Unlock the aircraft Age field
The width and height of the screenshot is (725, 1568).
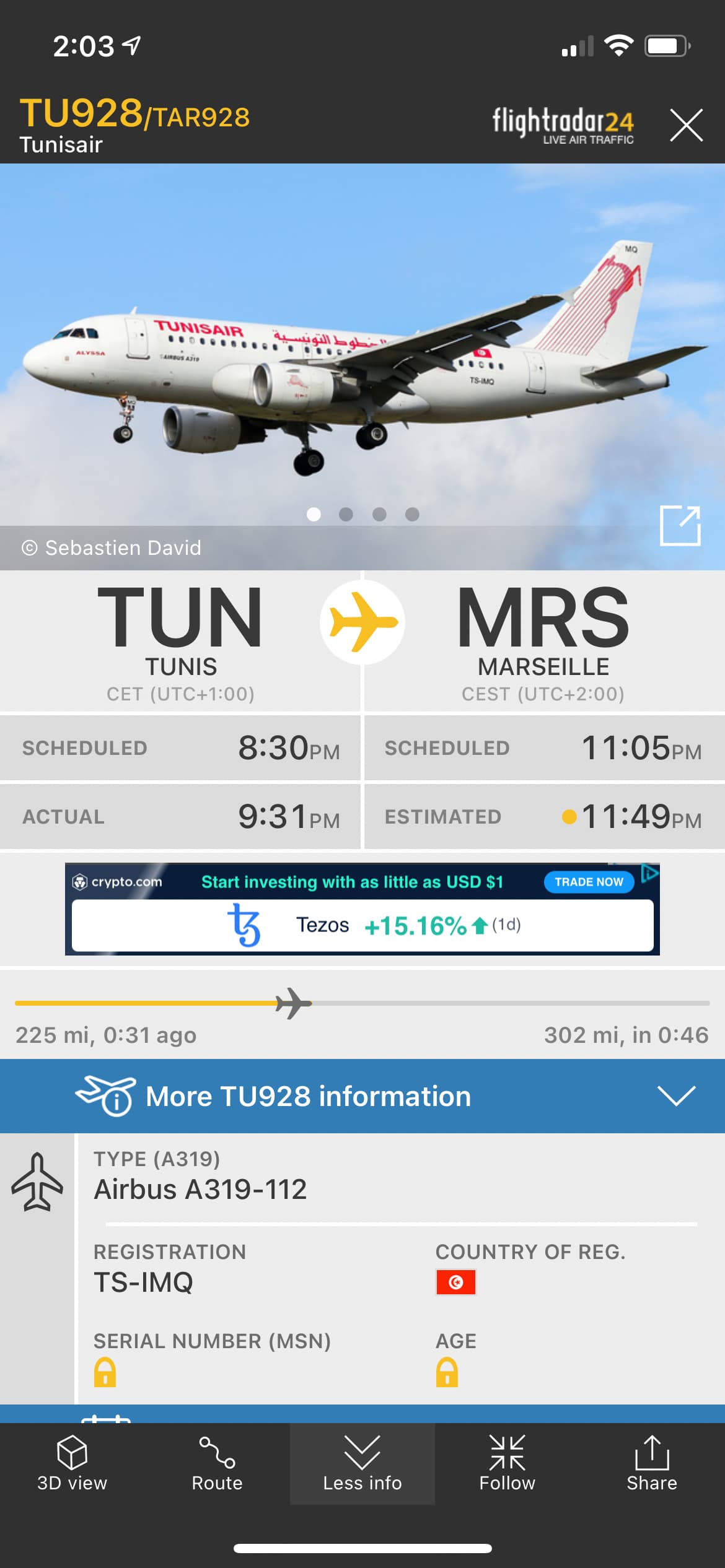447,1372
